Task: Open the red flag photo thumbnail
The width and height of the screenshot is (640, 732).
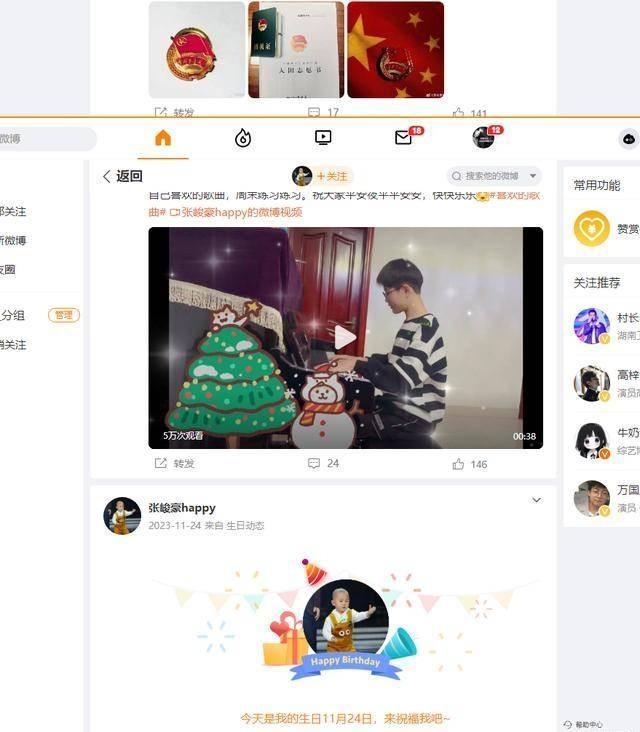Action: (x=395, y=49)
